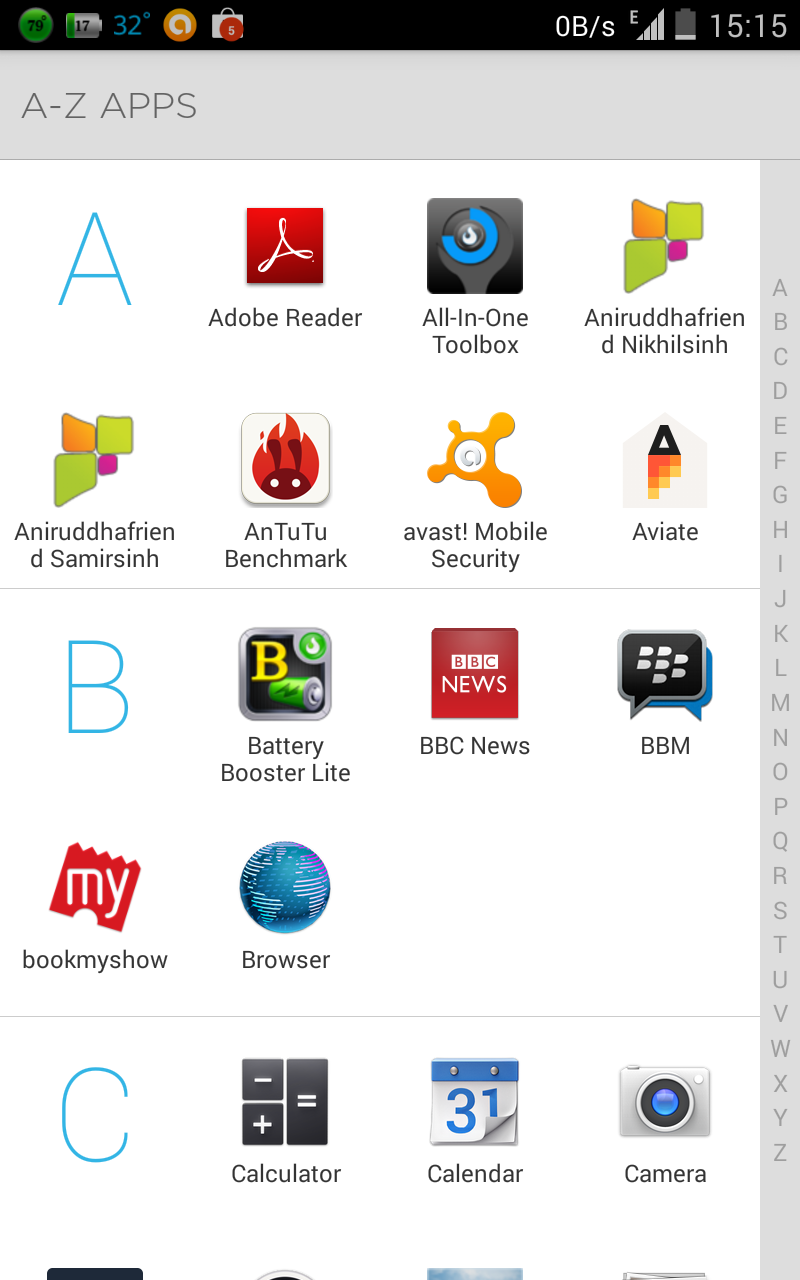The height and width of the screenshot is (1280, 800).
Task: Jump to letter Z in the index
Action: 780,1152
